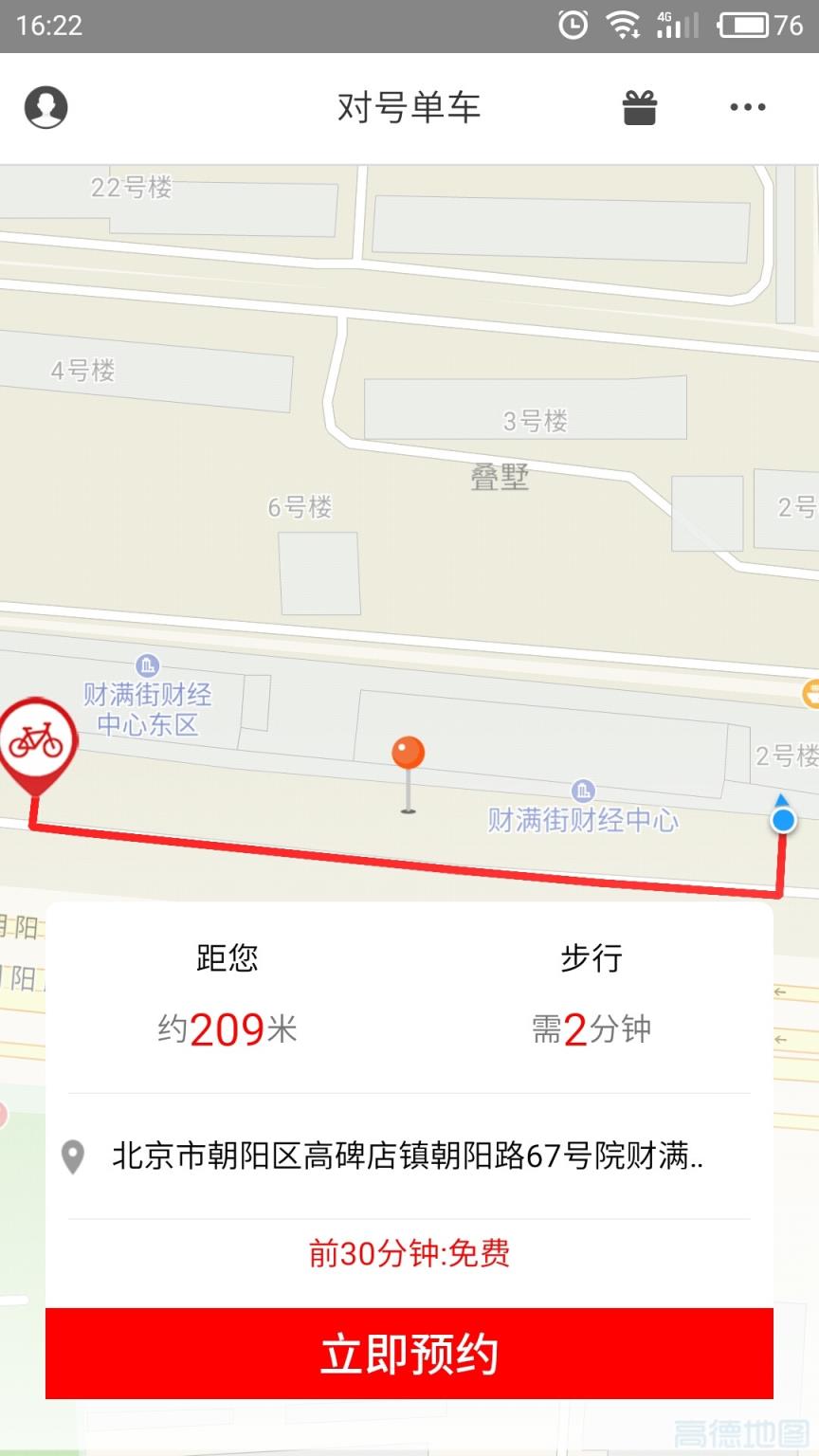Expand the truncated address to view full text
The width and height of the screenshot is (819, 1456).
(x=408, y=1158)
